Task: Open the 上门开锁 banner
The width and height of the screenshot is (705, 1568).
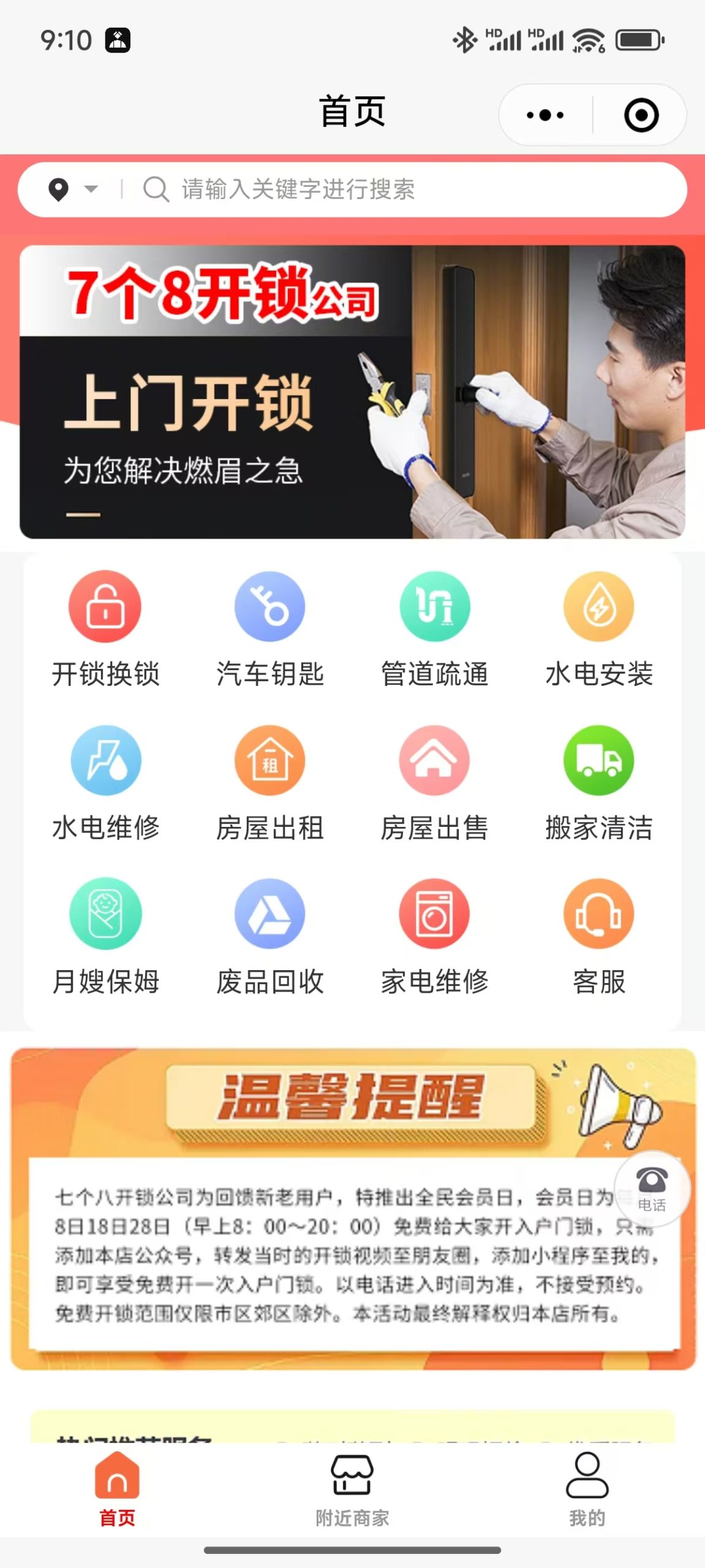Action: pos(352,392)
